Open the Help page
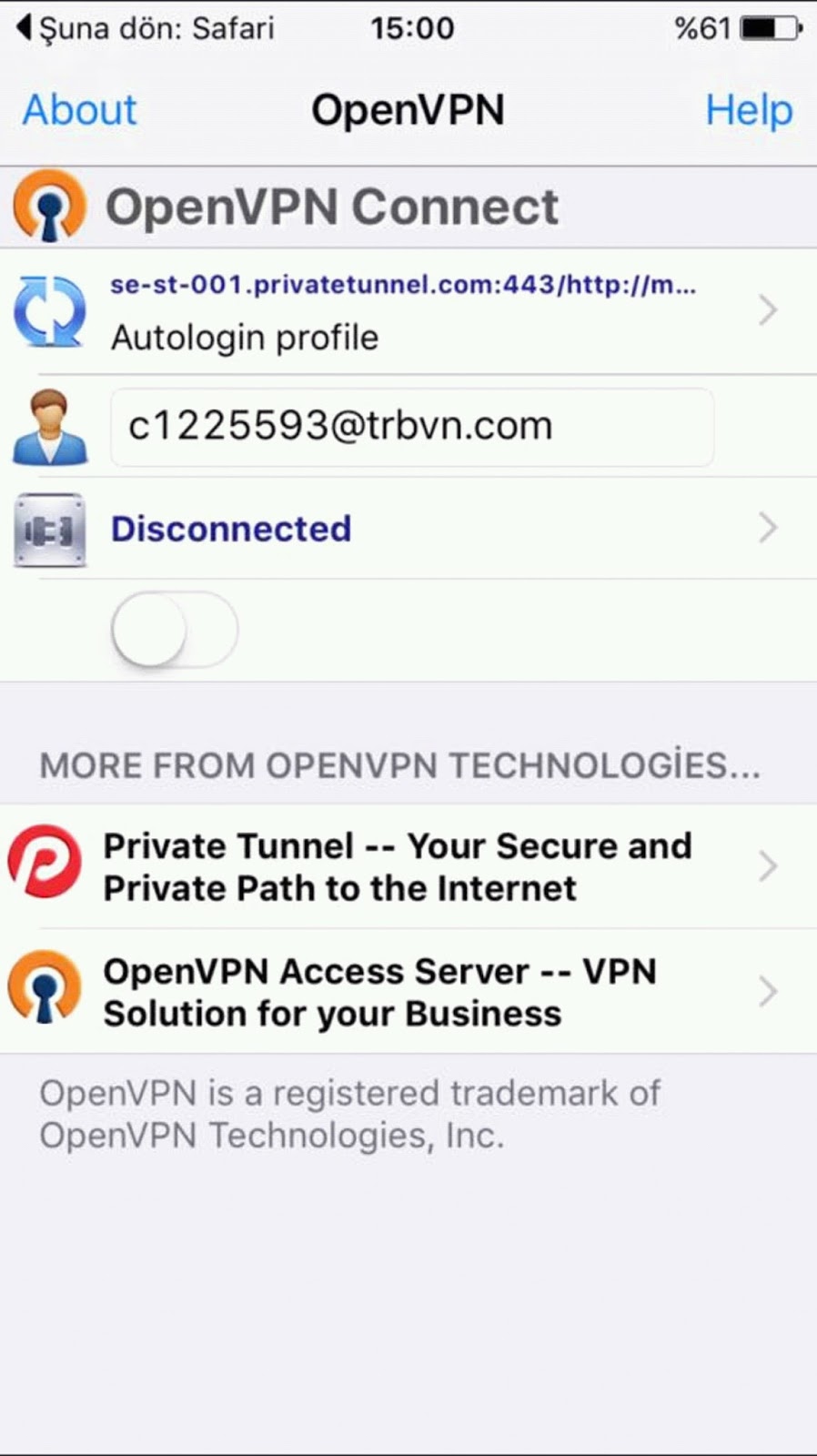The height and width of the screenshot is (1456, 817). point(748,110)
